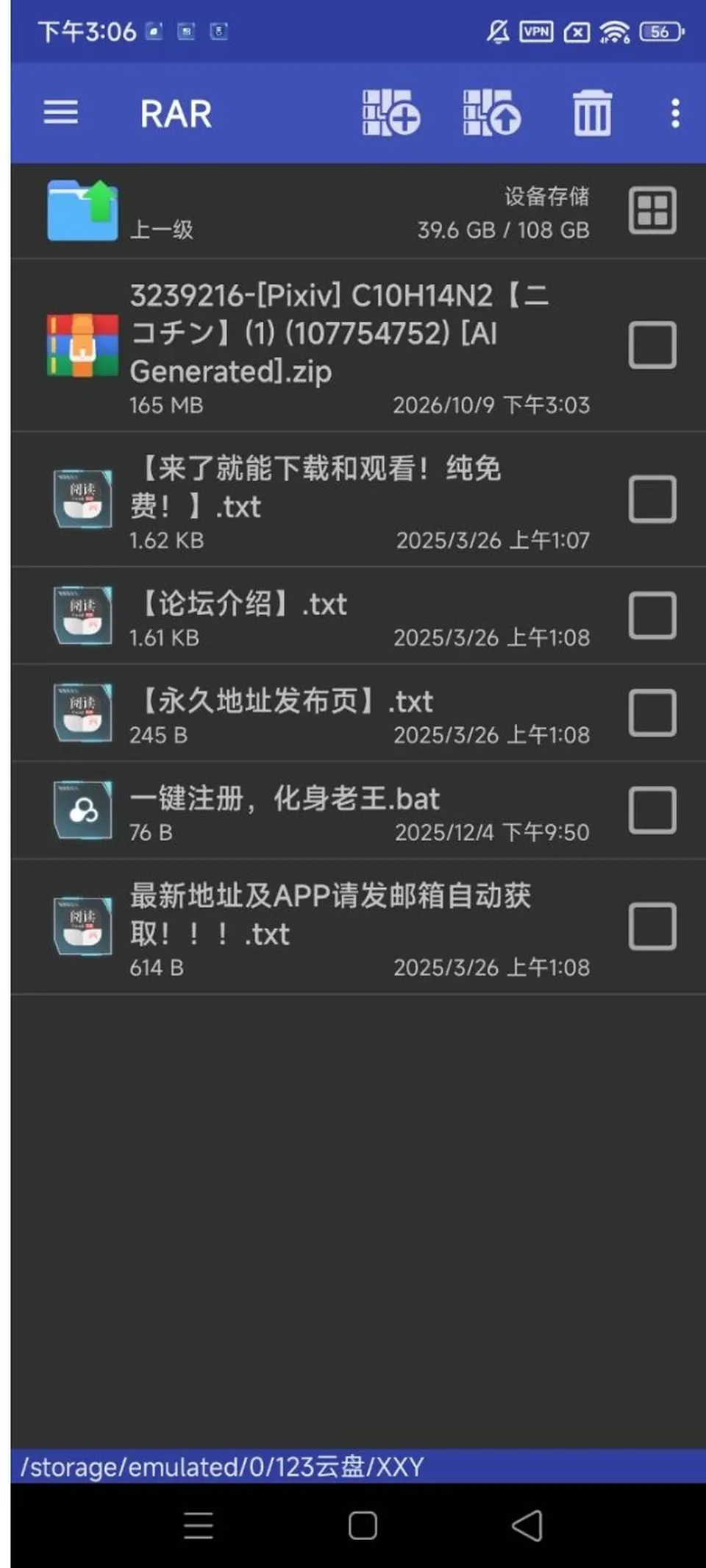The image size is (706, 1568).
Task: Check the box for 【论坛介绍】.txt
Action: [652, 615]
